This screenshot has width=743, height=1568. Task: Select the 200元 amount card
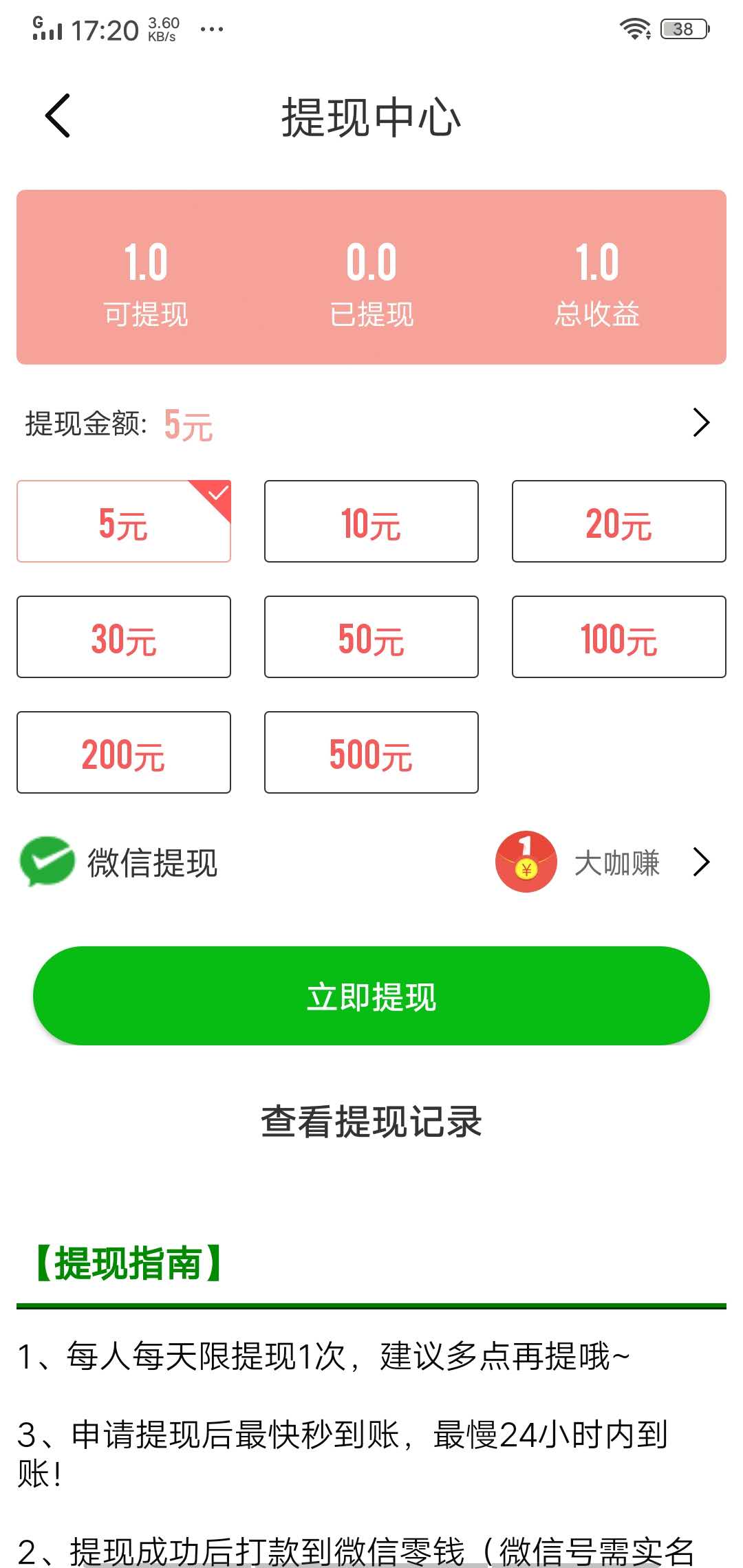click(123, 752)
